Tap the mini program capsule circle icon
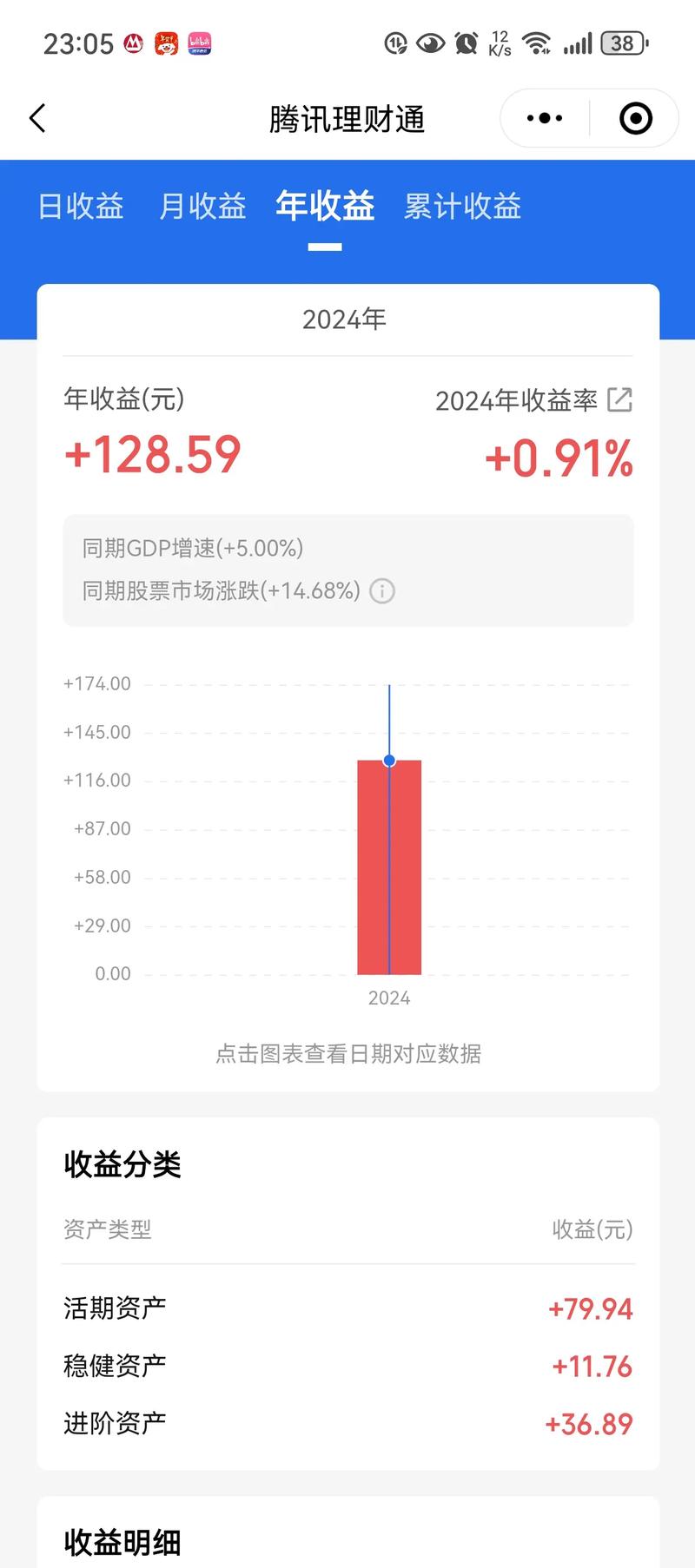 (x=634, y=117)
